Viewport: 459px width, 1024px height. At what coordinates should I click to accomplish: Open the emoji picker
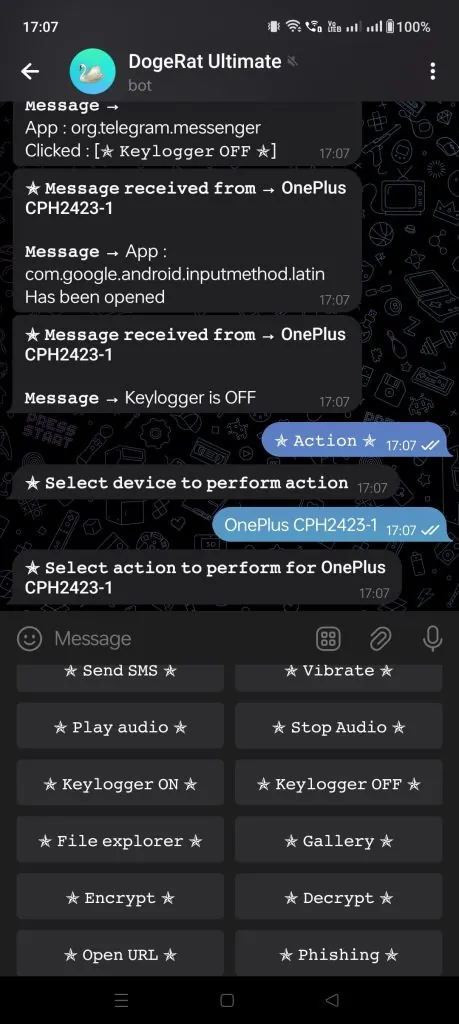pos(29,639)
